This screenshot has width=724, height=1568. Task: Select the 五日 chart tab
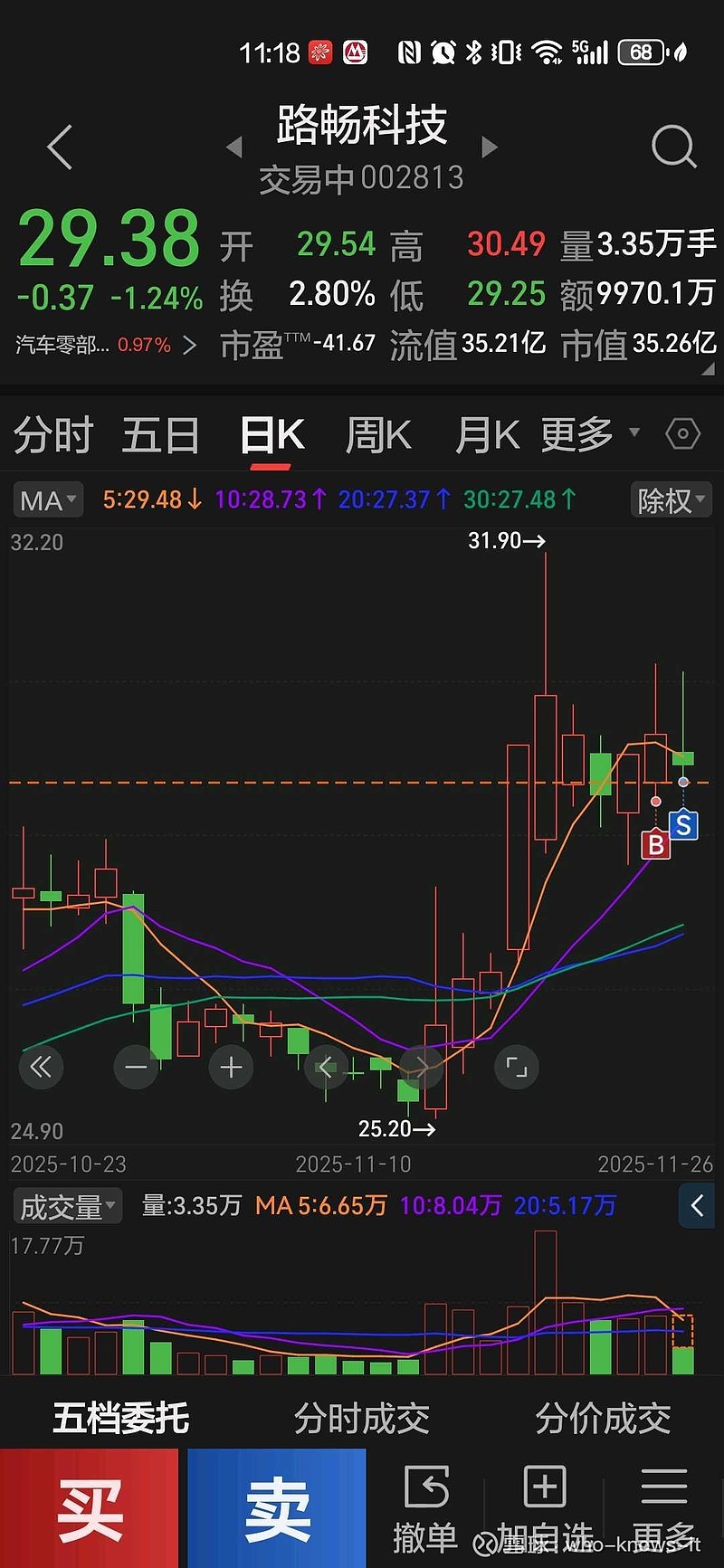click(161, 435)
